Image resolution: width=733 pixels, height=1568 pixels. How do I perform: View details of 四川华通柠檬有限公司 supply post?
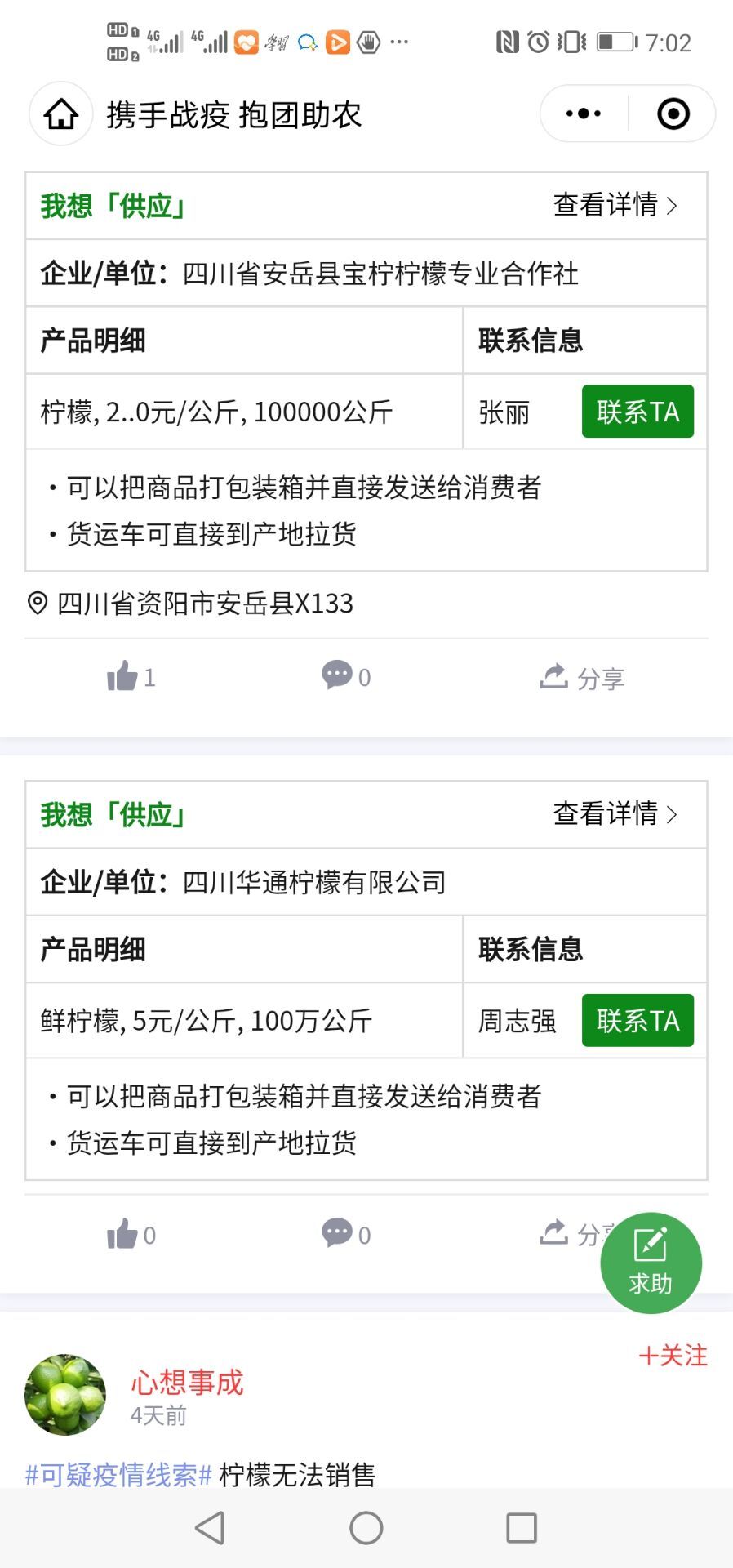[615, 813]
